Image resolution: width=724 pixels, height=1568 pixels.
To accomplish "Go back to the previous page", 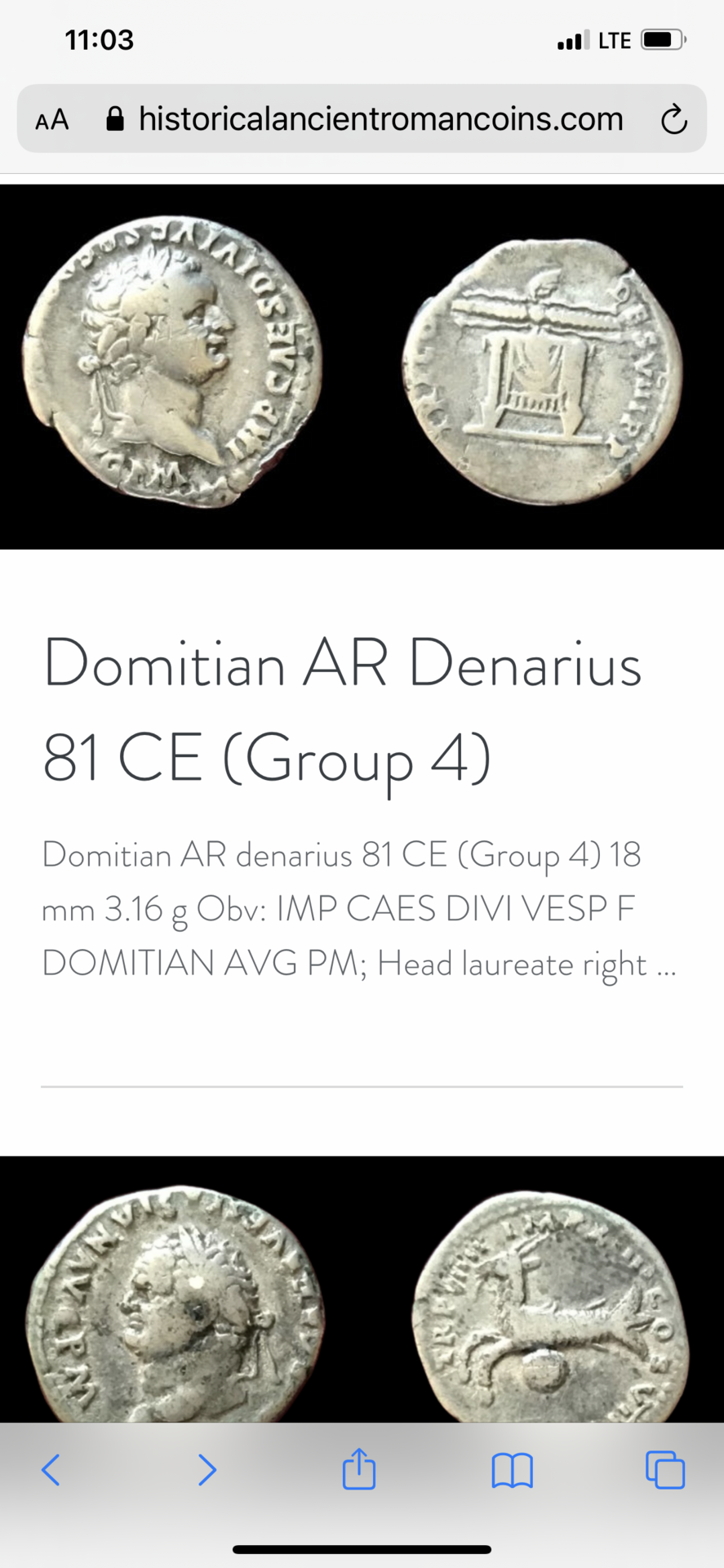I will [x=51, y=1469].
